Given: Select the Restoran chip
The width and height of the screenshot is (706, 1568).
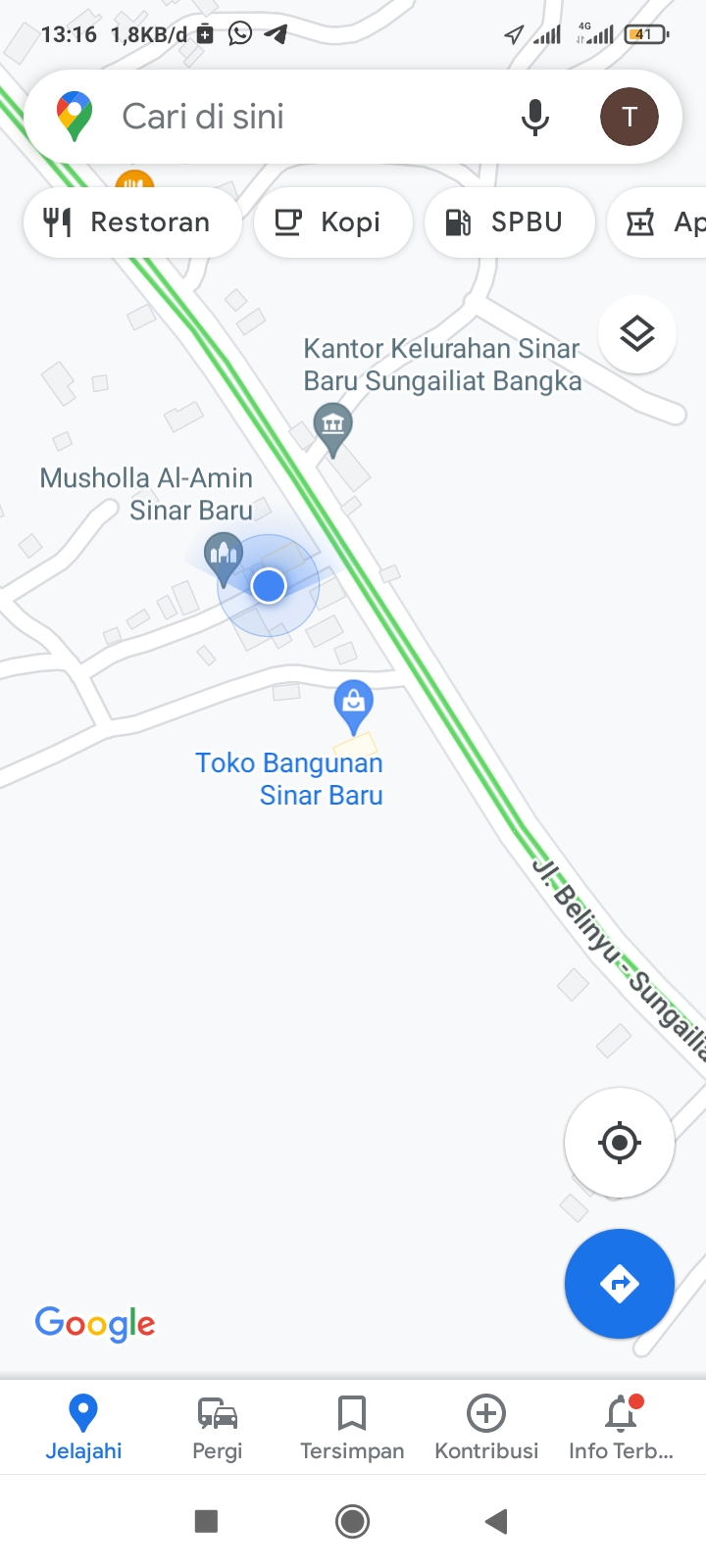Looking at the screenshot, I should (x=130, y=222).
